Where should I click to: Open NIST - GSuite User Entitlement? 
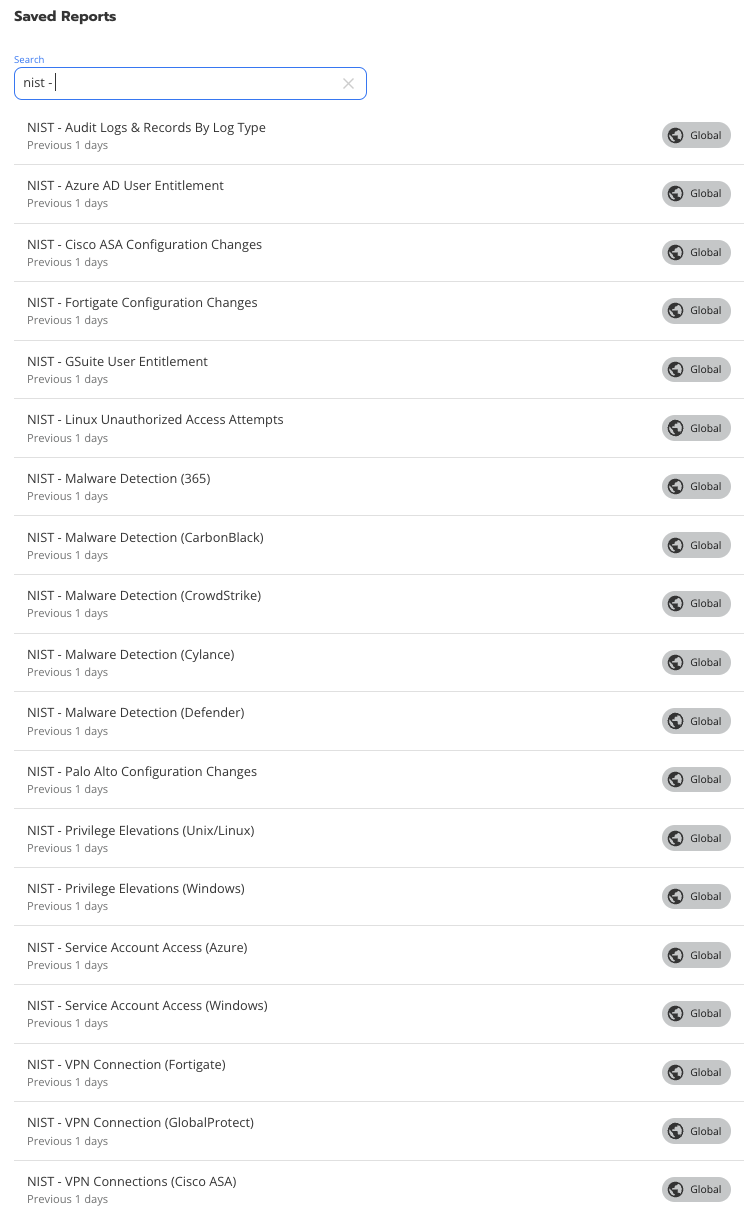point(379,370)
